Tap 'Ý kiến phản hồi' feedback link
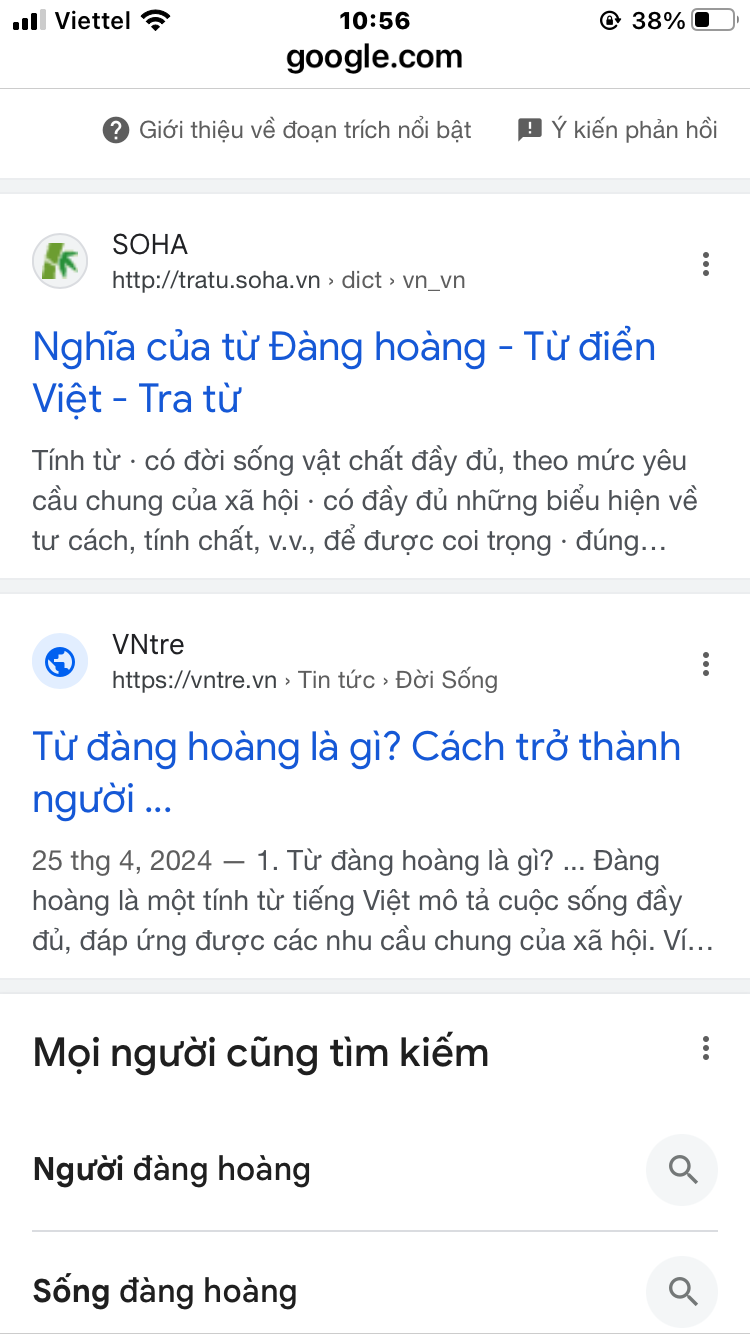 click(618, 130)
